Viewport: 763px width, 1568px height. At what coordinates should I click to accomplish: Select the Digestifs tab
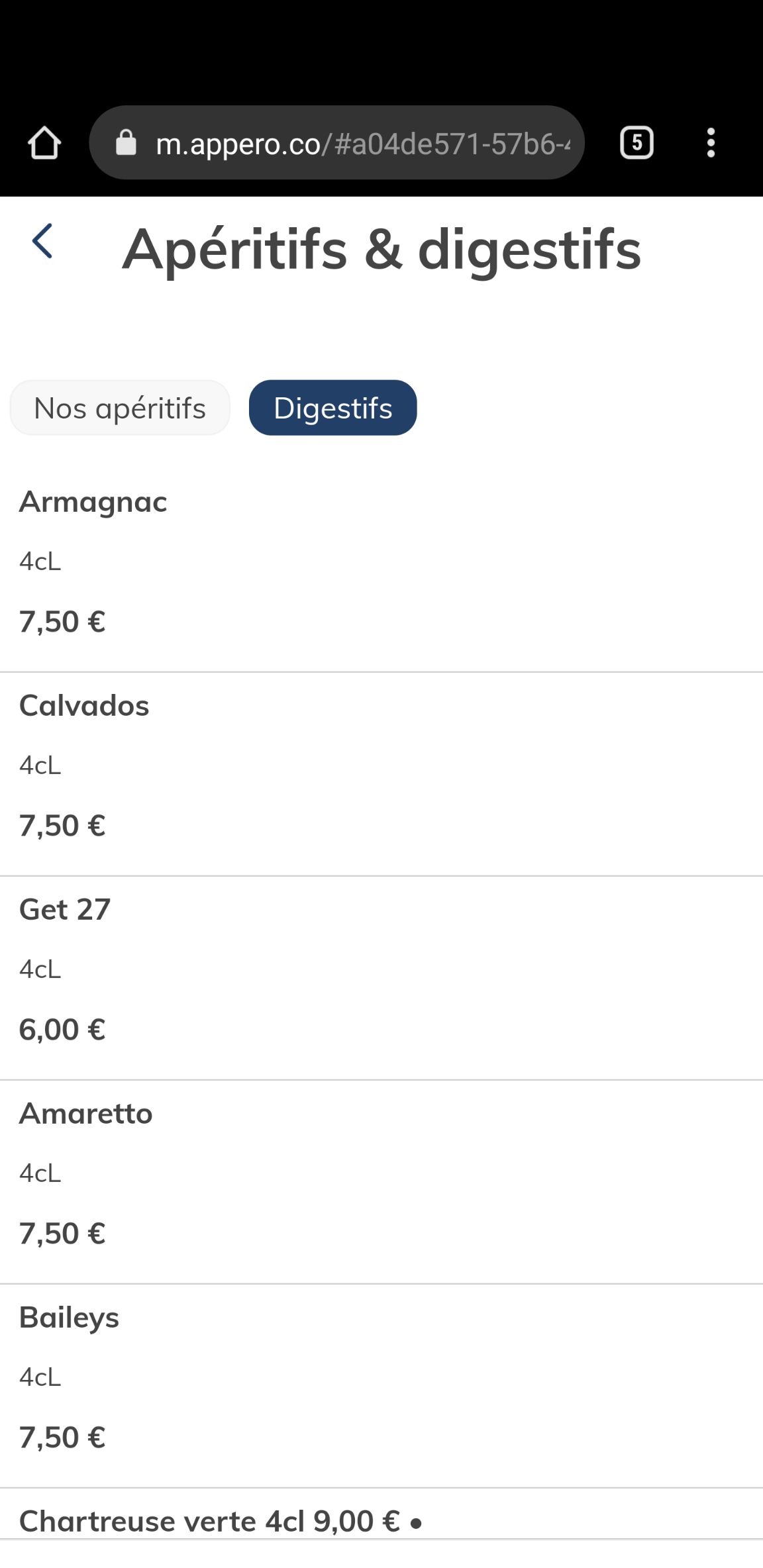click(332, 408)
